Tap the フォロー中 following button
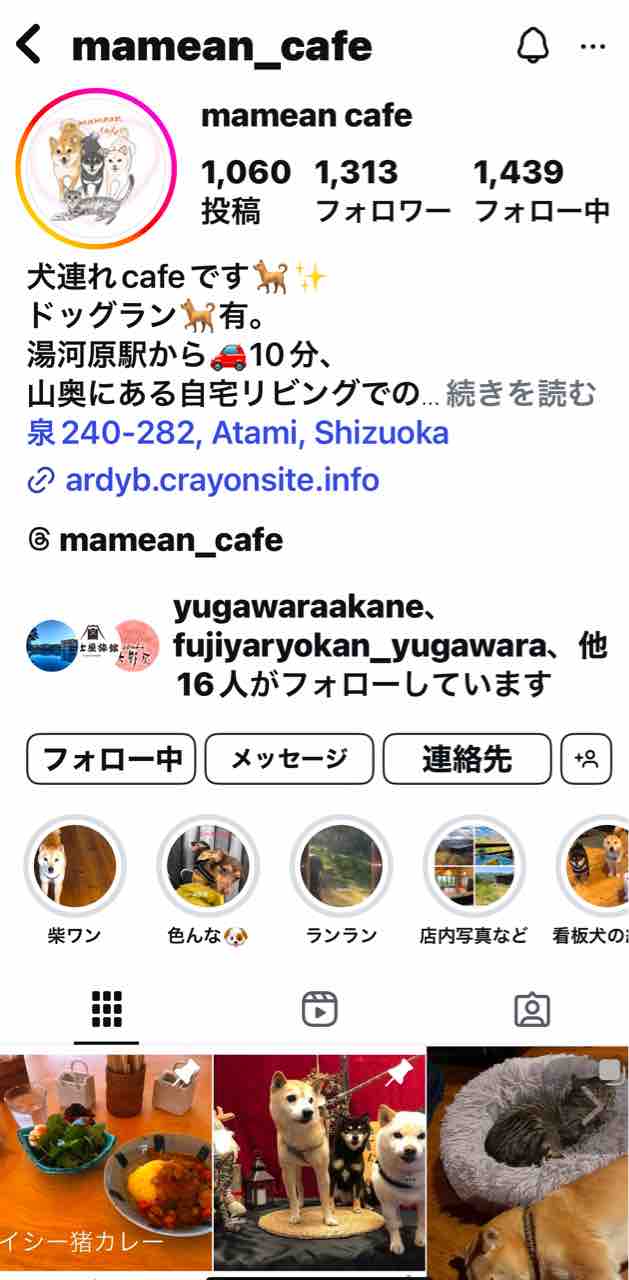Image resolution: width=629 pixels, height=1280 pixels. coord(112,759)
